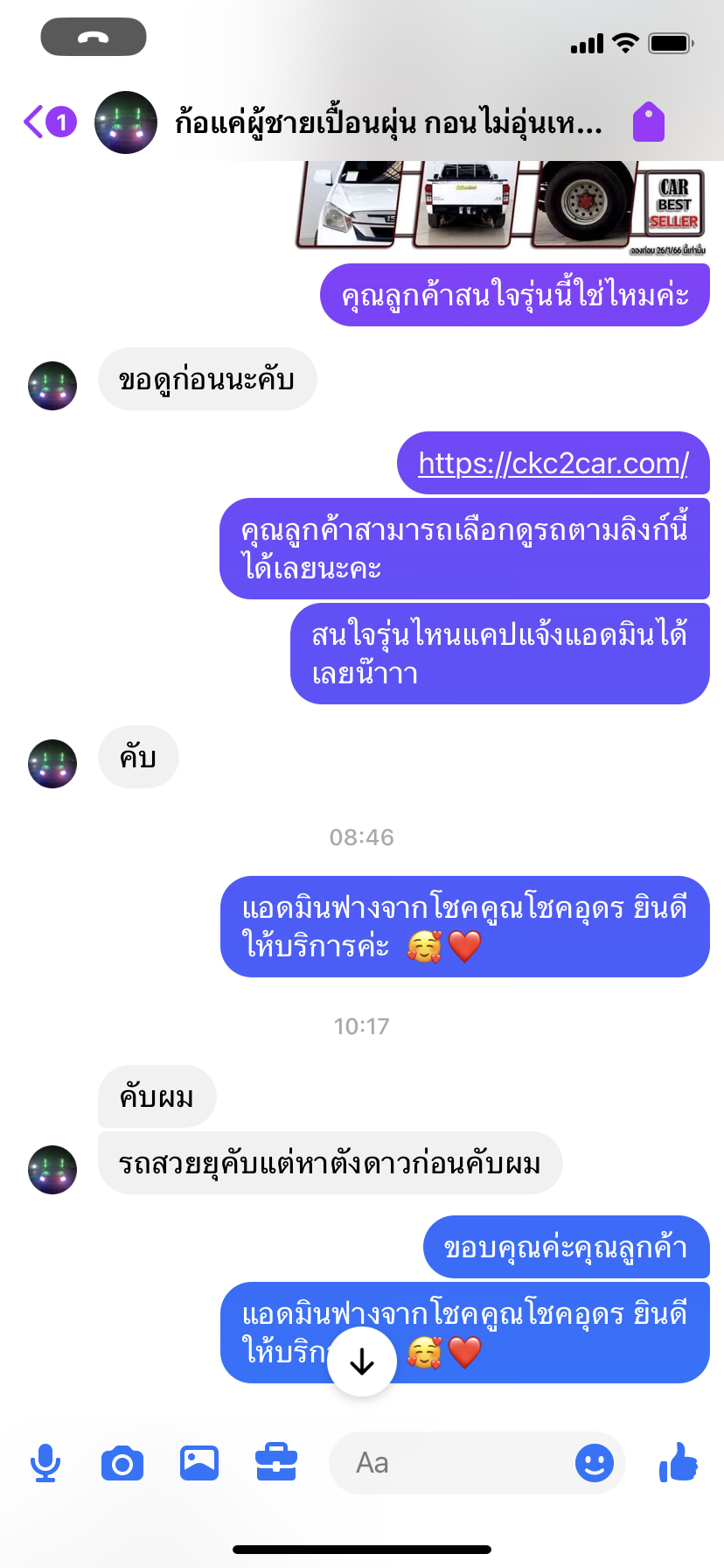This screenshot has width=724, height=1568.
Task: Open the car best seller image
Action: (502, 206)
